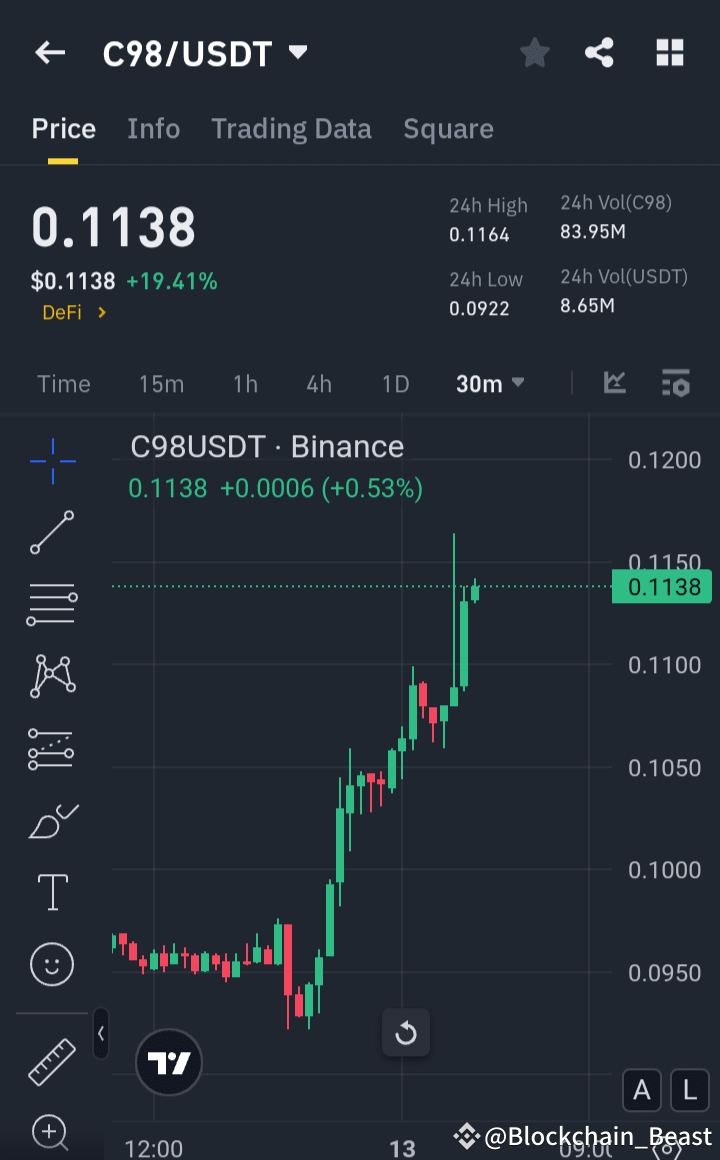Screen dimensions: 720x1160
Task: Select the crosshair cursor tool
Action: (51, 461)
